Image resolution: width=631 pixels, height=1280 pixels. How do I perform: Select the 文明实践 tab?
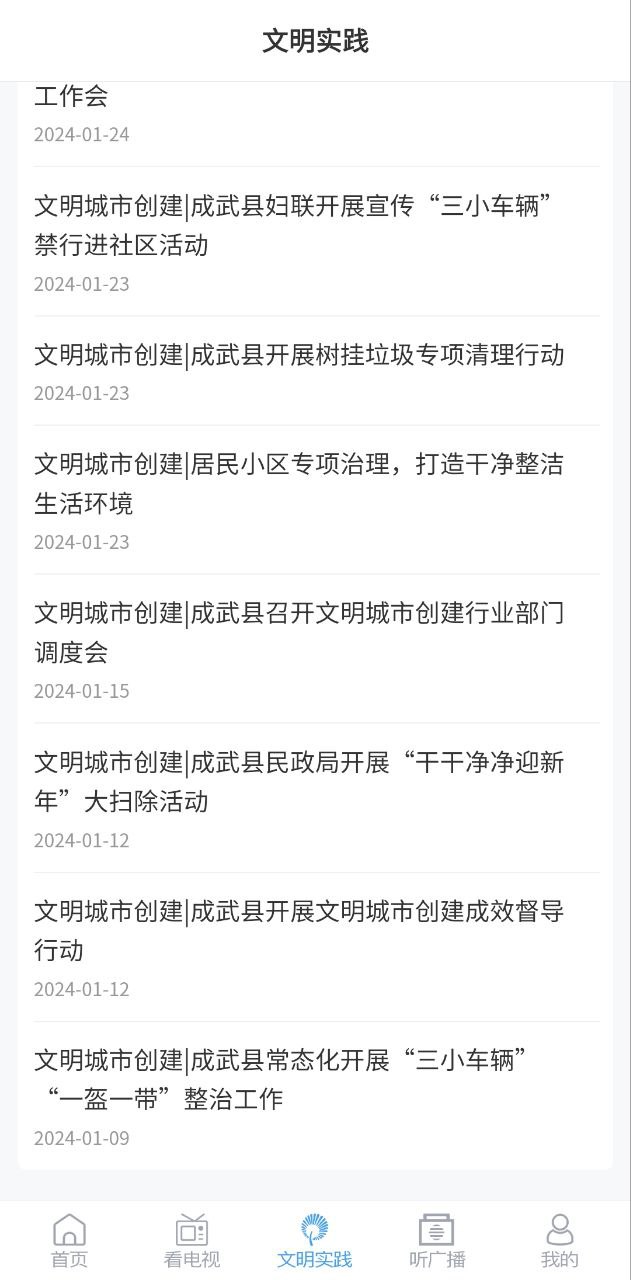(x=315, y=1241)
